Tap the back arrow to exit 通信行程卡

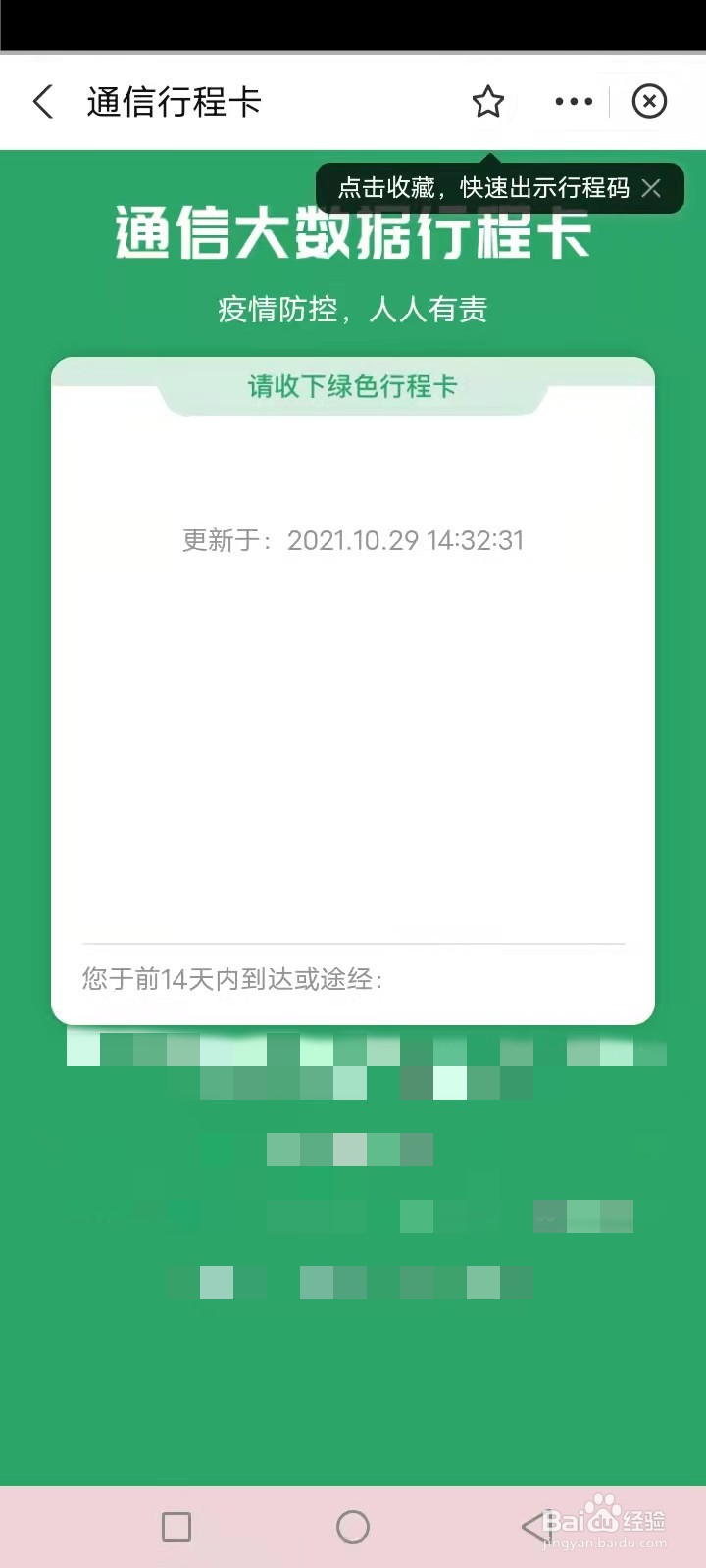[x=43, y=101]
